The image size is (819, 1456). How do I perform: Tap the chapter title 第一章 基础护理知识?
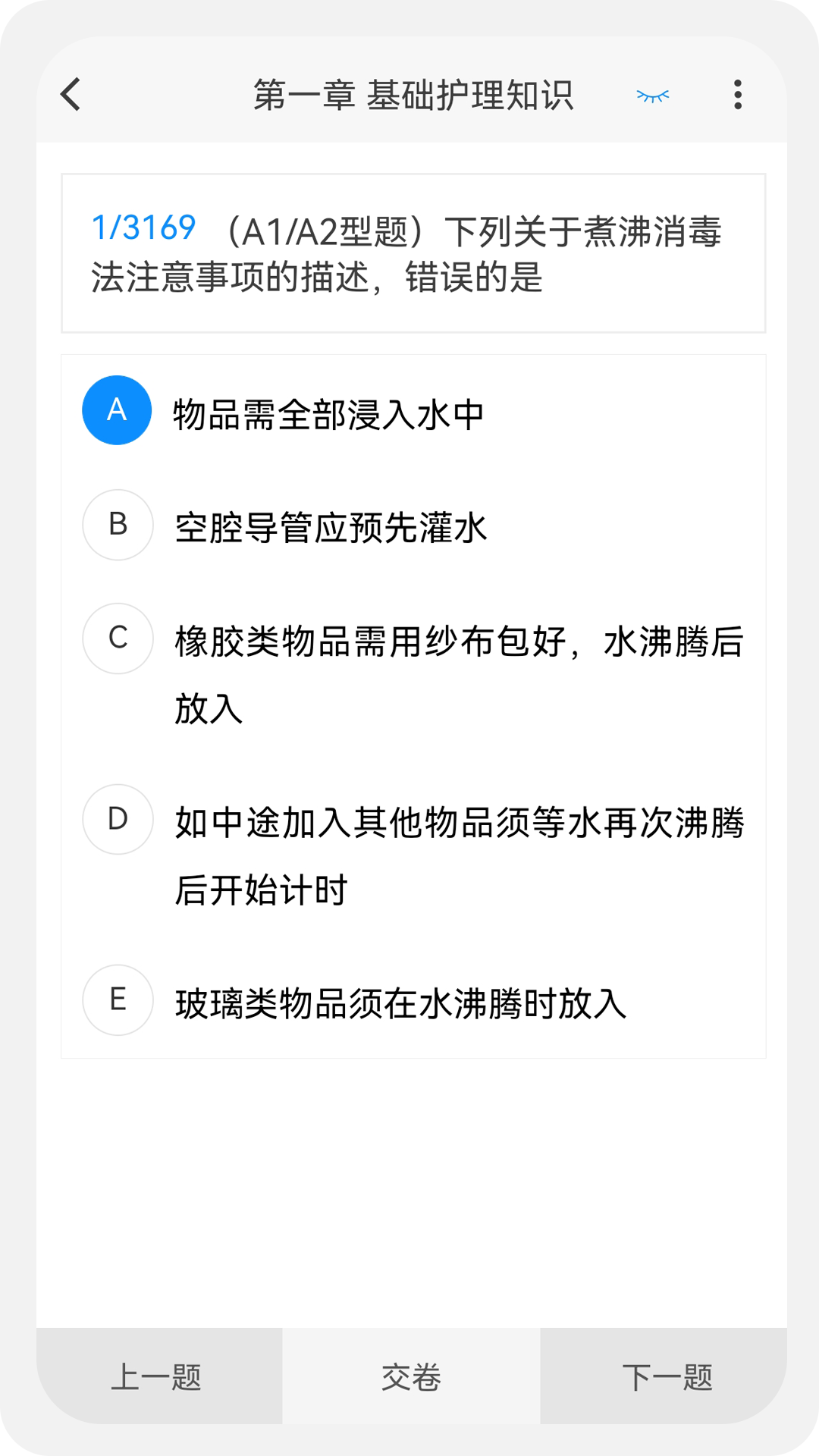click(x=413, y=95)
